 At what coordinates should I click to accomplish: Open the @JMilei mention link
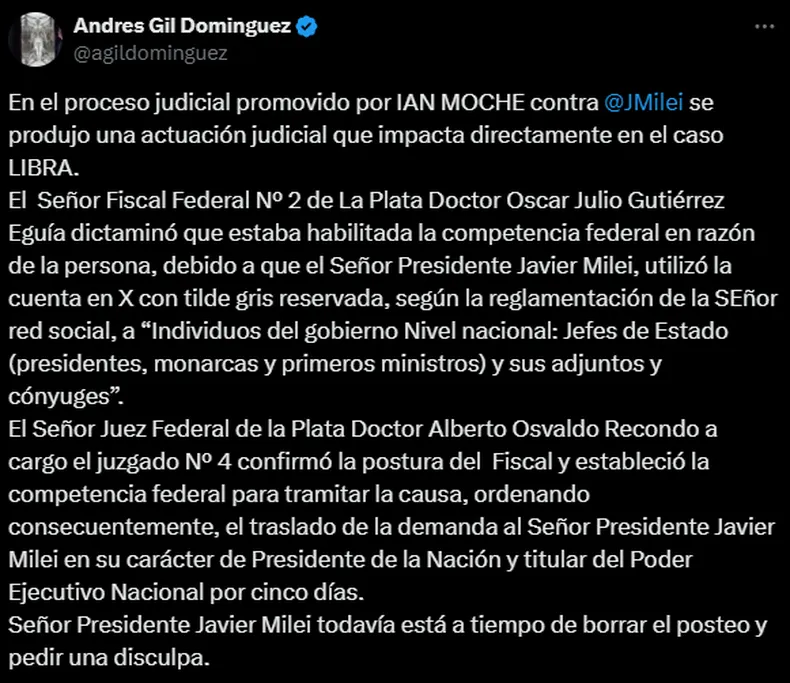coord(645,102)
